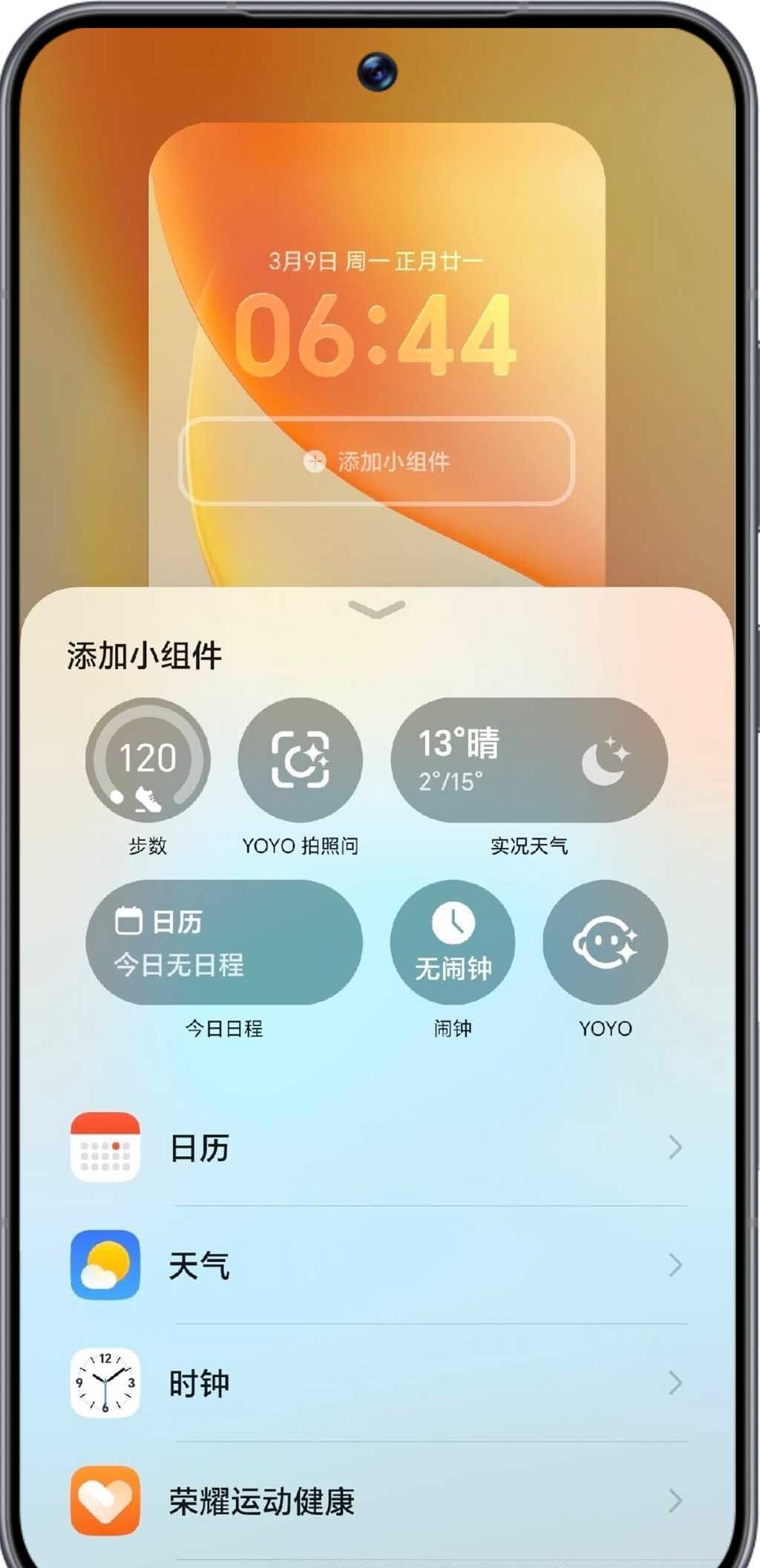Add the 今日日程 calendar widget
The width and height of the screenshot is (760, 1568).
224,942
